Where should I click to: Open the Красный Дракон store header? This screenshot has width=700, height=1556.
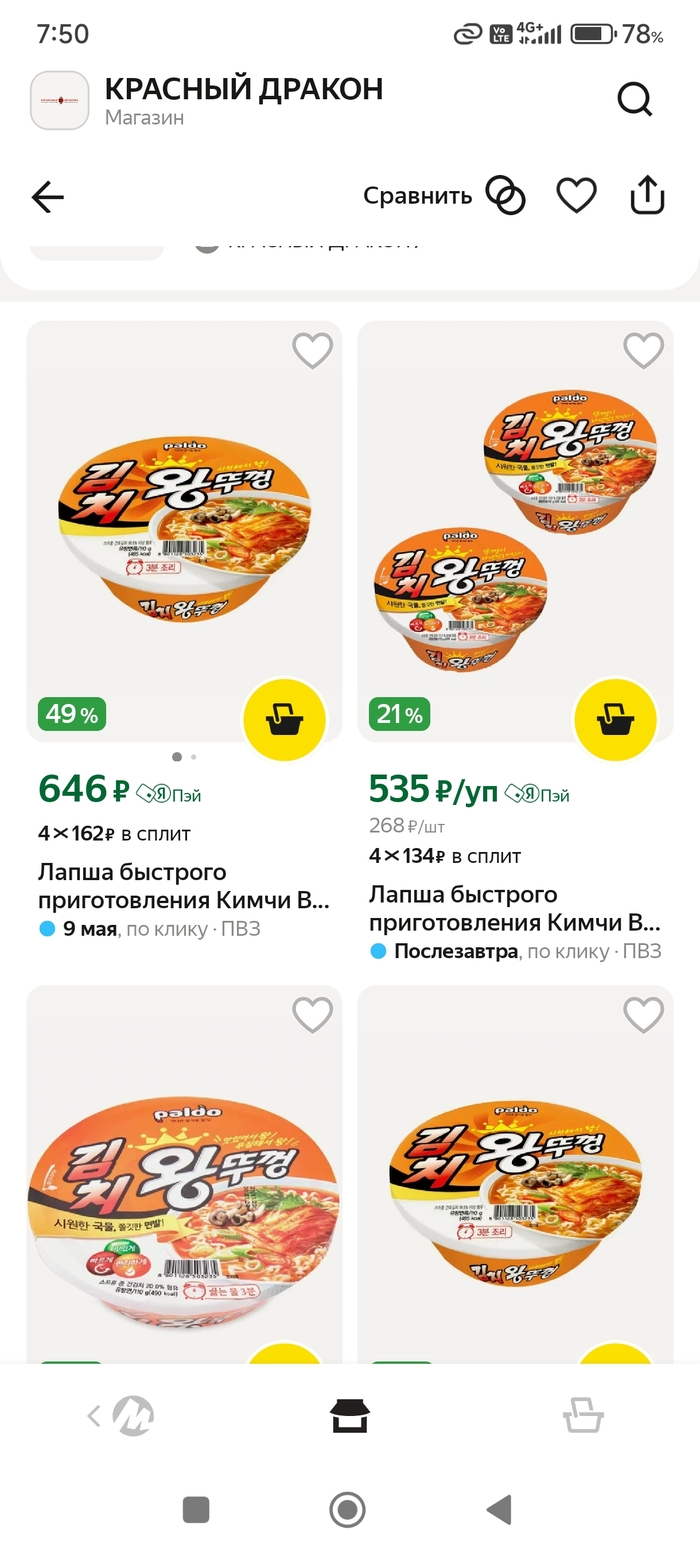243,100
